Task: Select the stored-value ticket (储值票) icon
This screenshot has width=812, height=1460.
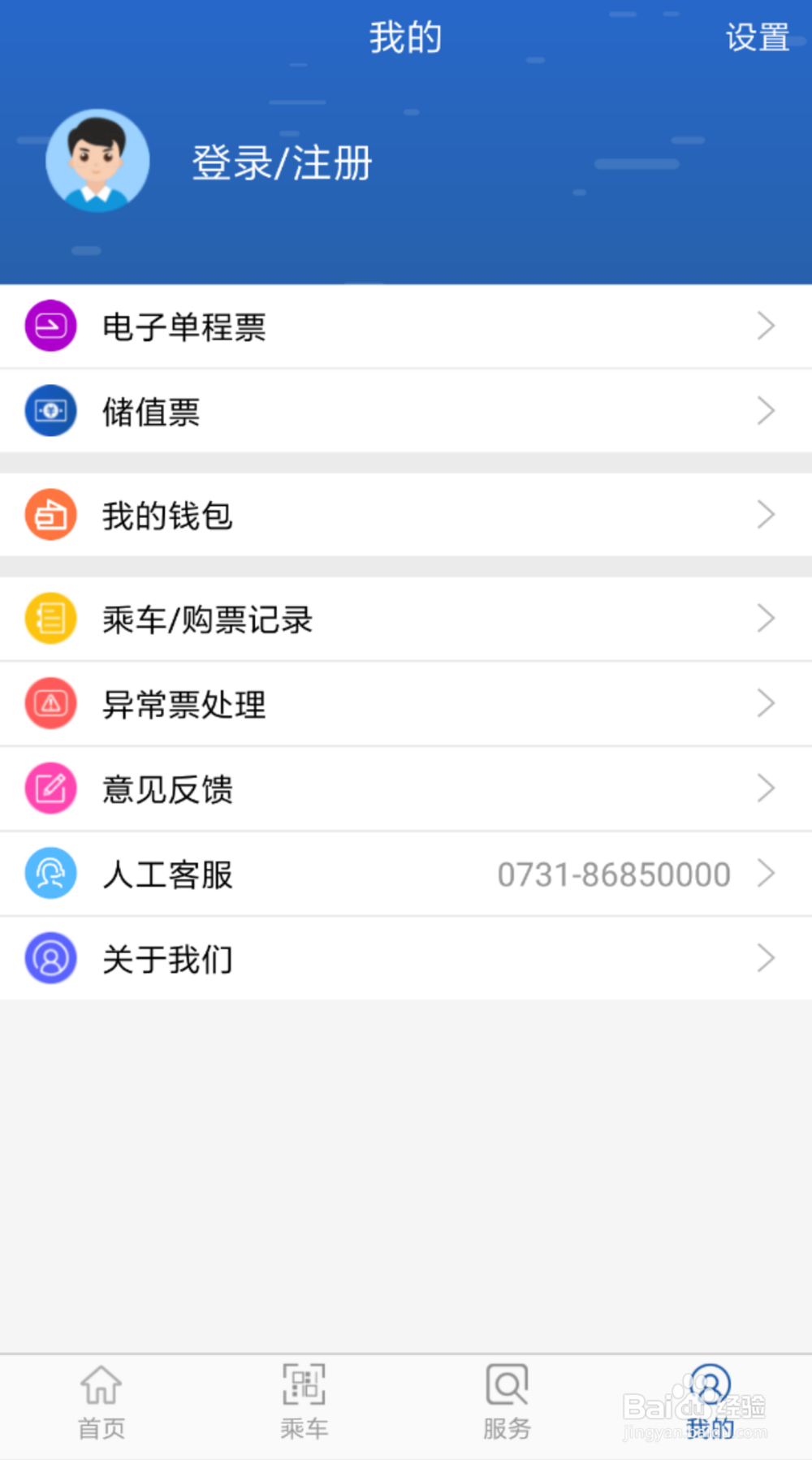Action: click(50, 410)
